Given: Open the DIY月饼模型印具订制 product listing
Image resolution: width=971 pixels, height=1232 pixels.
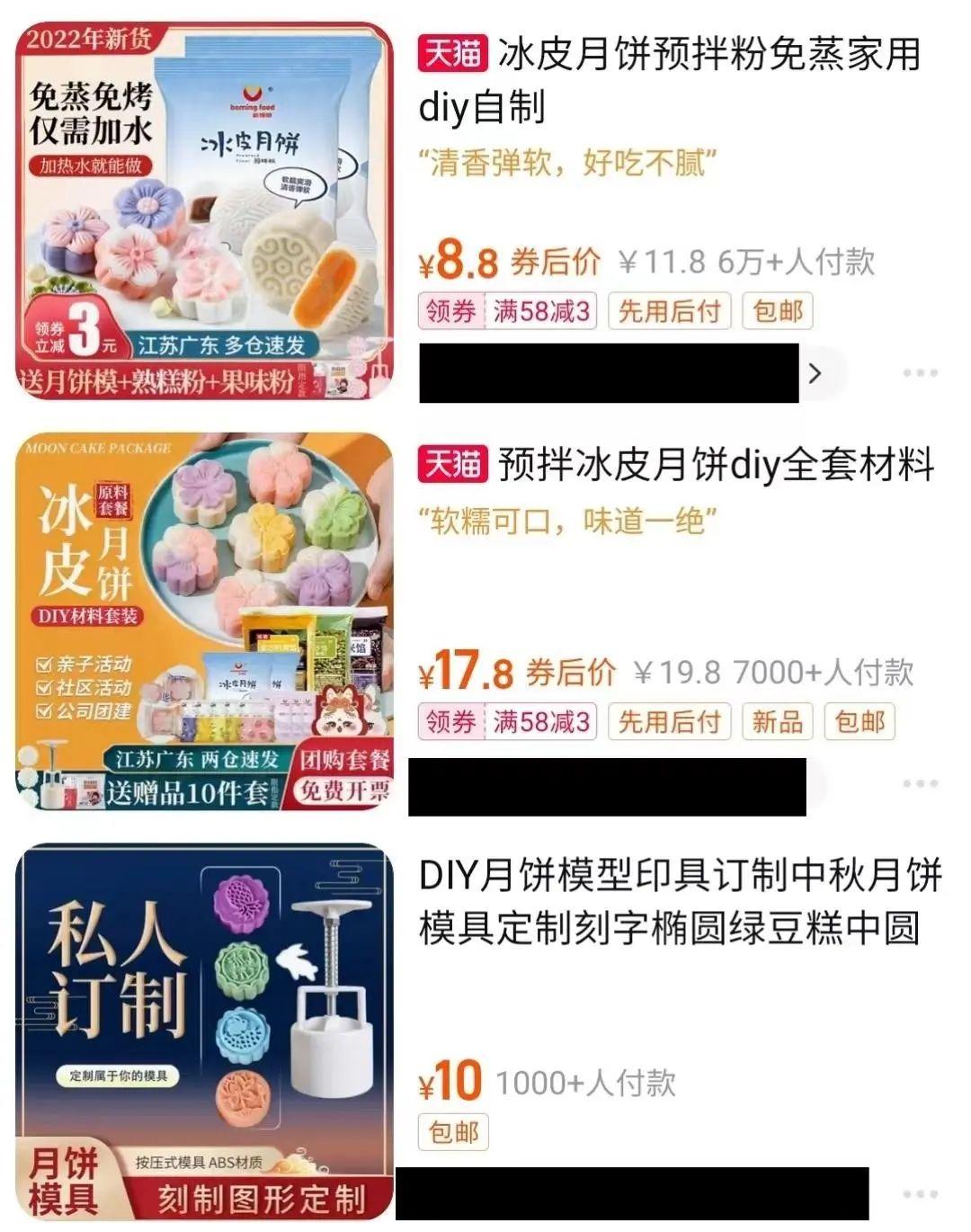Looking at the screenshot, I should (x=680, y=901).
